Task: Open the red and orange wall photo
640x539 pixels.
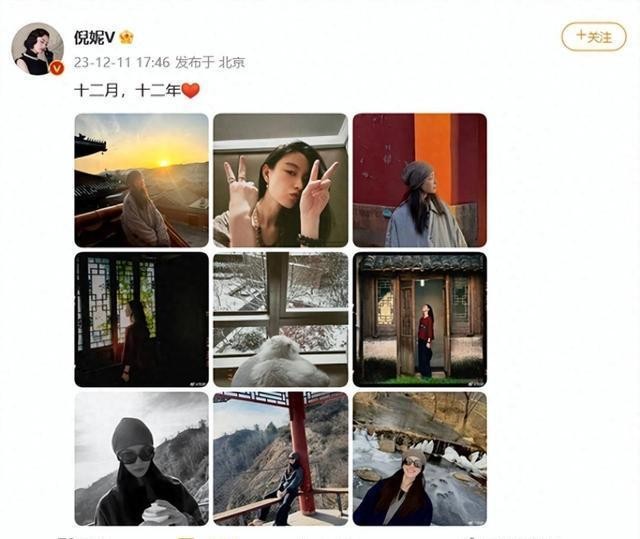Action: coord(419,180)
